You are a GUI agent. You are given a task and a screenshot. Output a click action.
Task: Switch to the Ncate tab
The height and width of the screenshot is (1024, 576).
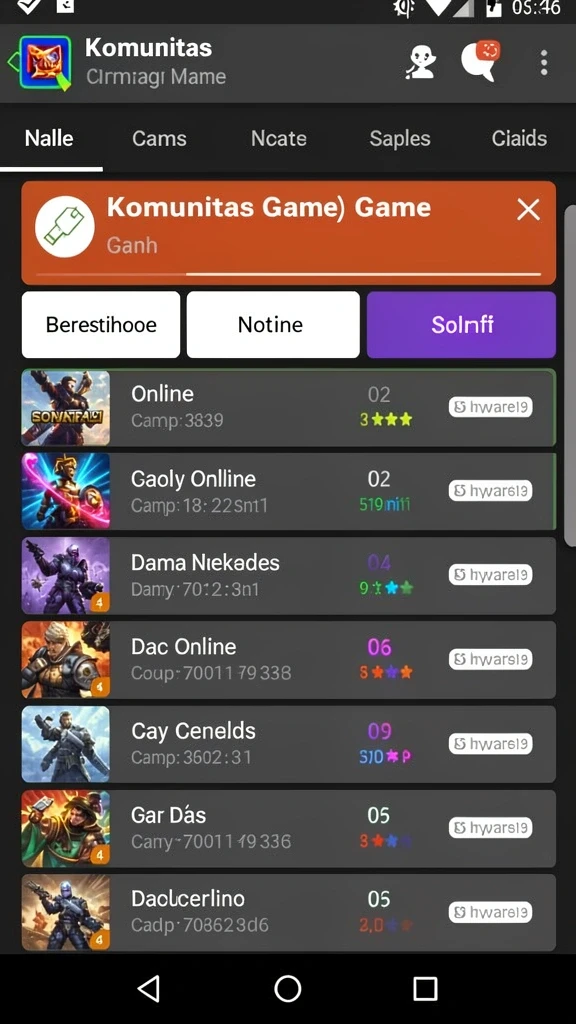[279, 138]
